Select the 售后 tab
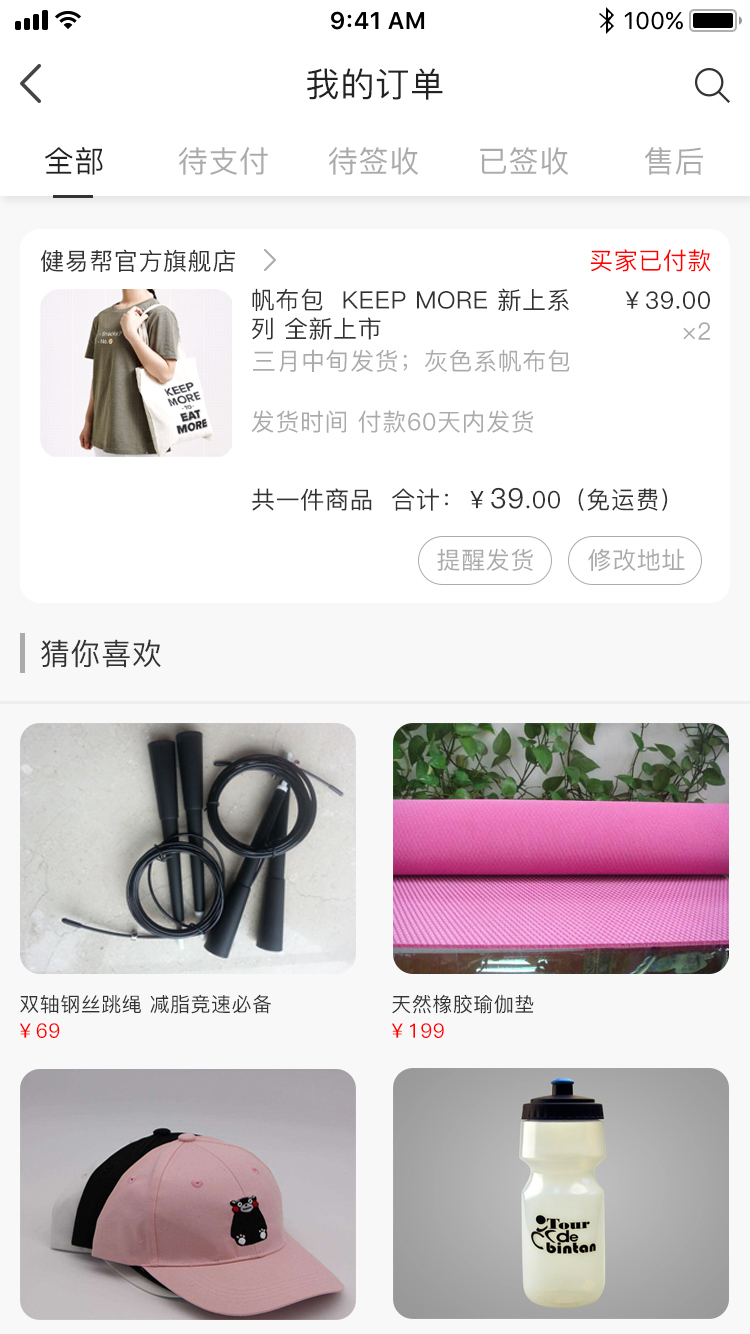Image resolution: width=750 pixels, height=1334 pixels. [x=675, y=161]
